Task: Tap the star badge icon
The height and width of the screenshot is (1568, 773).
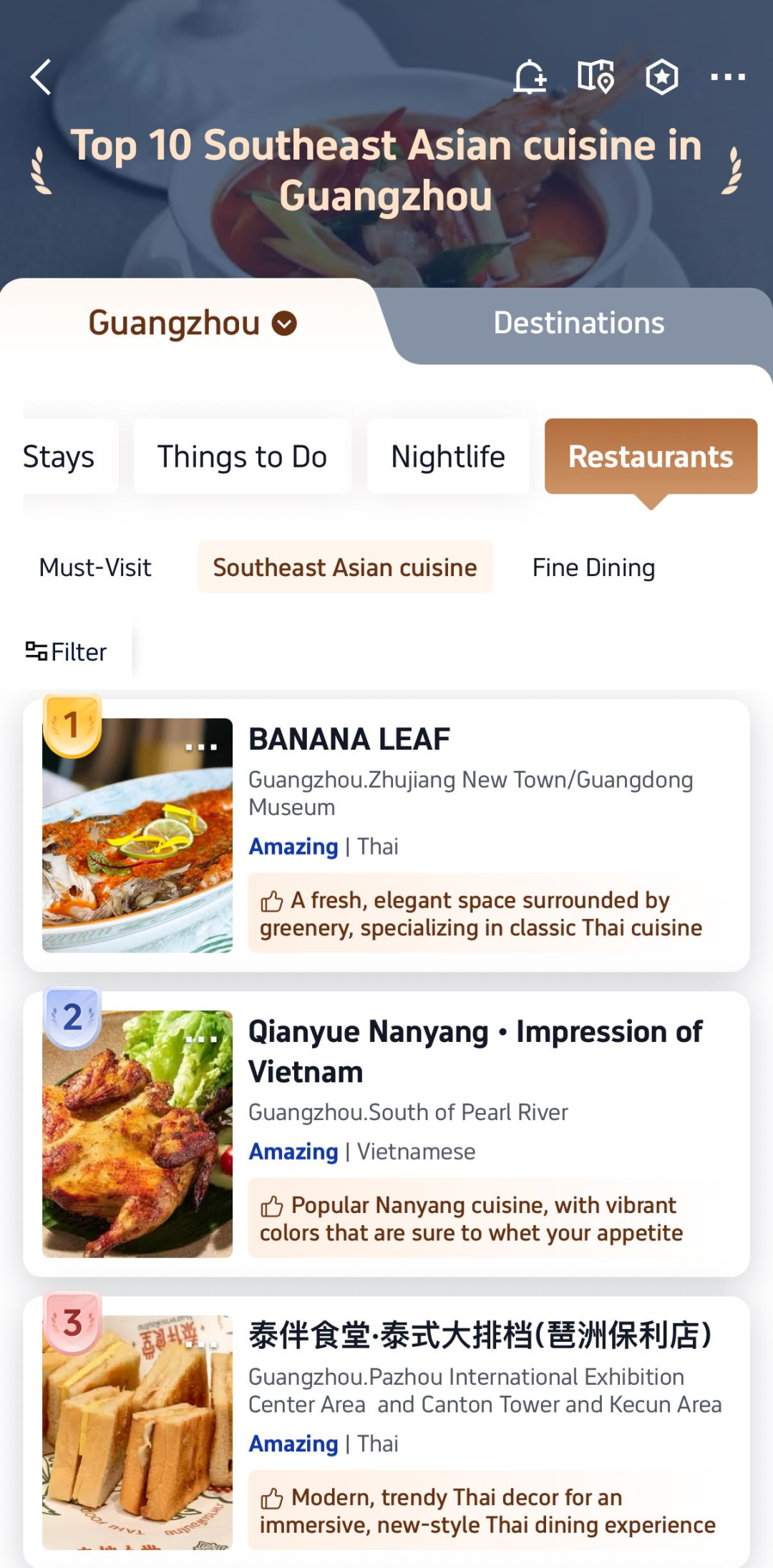Action: pos(661,77)
